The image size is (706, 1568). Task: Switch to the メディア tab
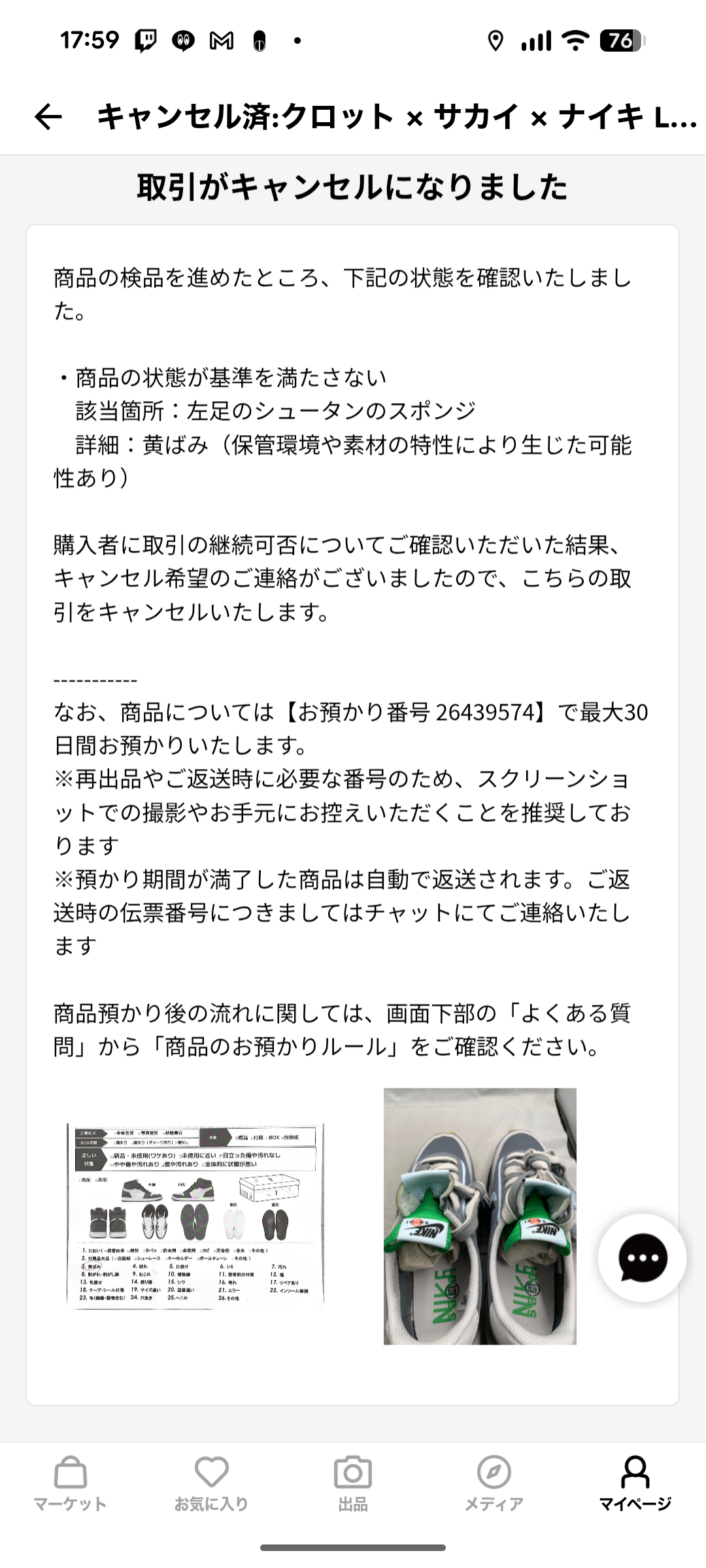click(x=494, y=1485)
